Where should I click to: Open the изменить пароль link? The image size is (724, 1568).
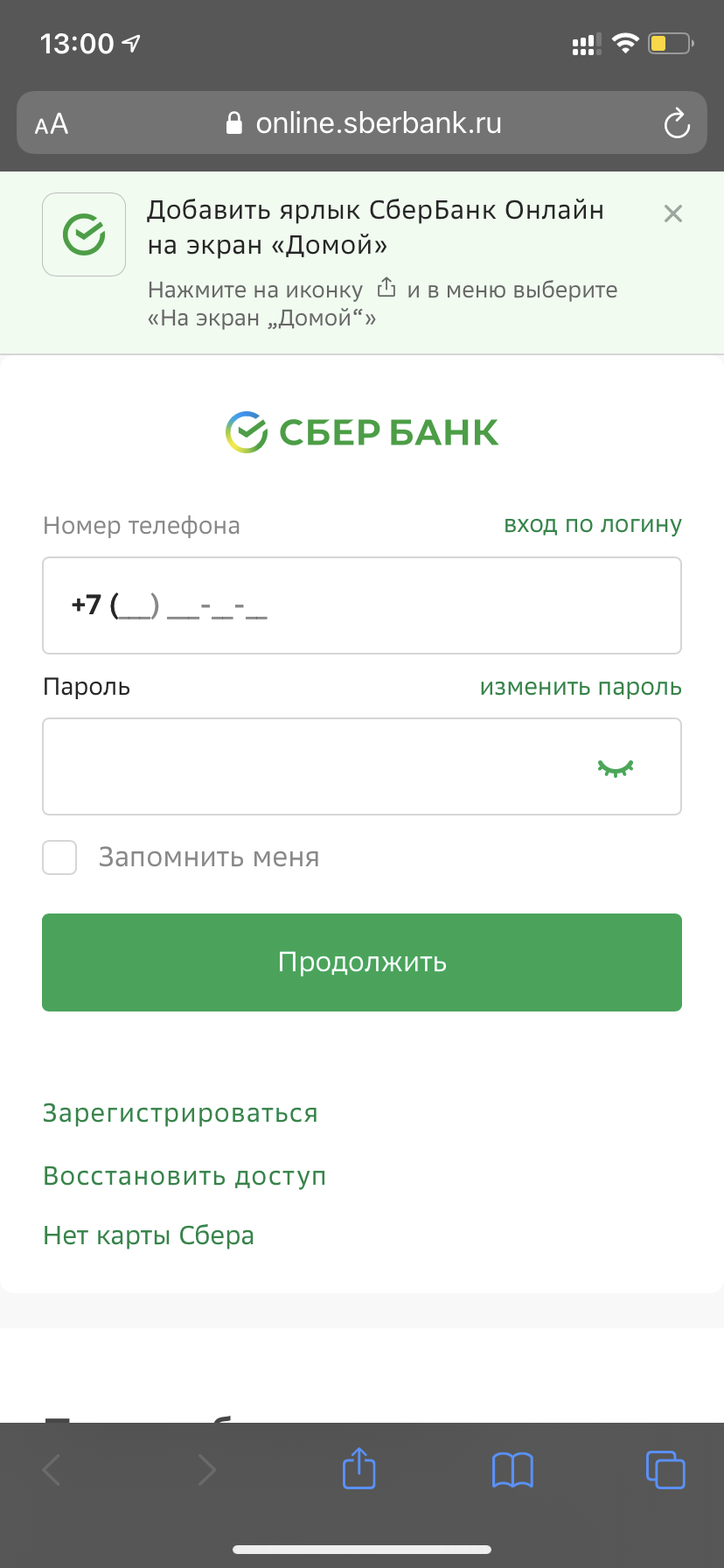580,687
